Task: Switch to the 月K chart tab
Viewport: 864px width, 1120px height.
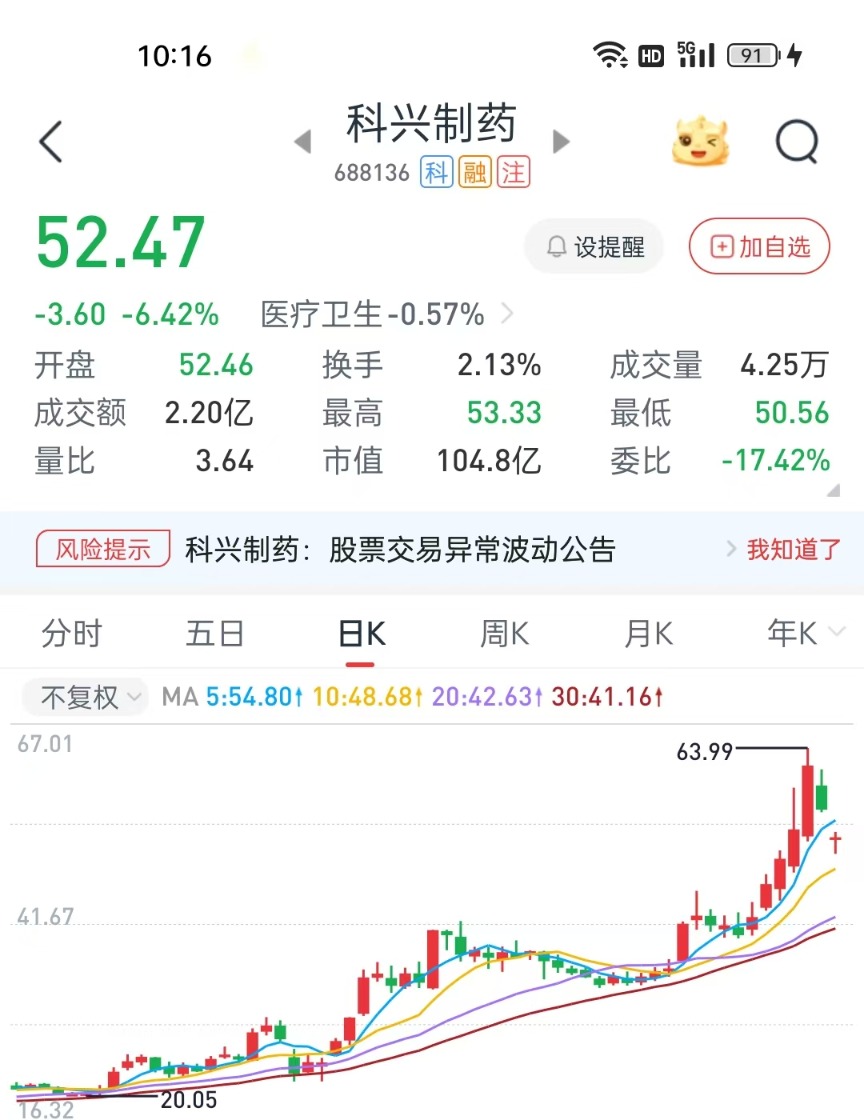Action: tap(649, 634)
